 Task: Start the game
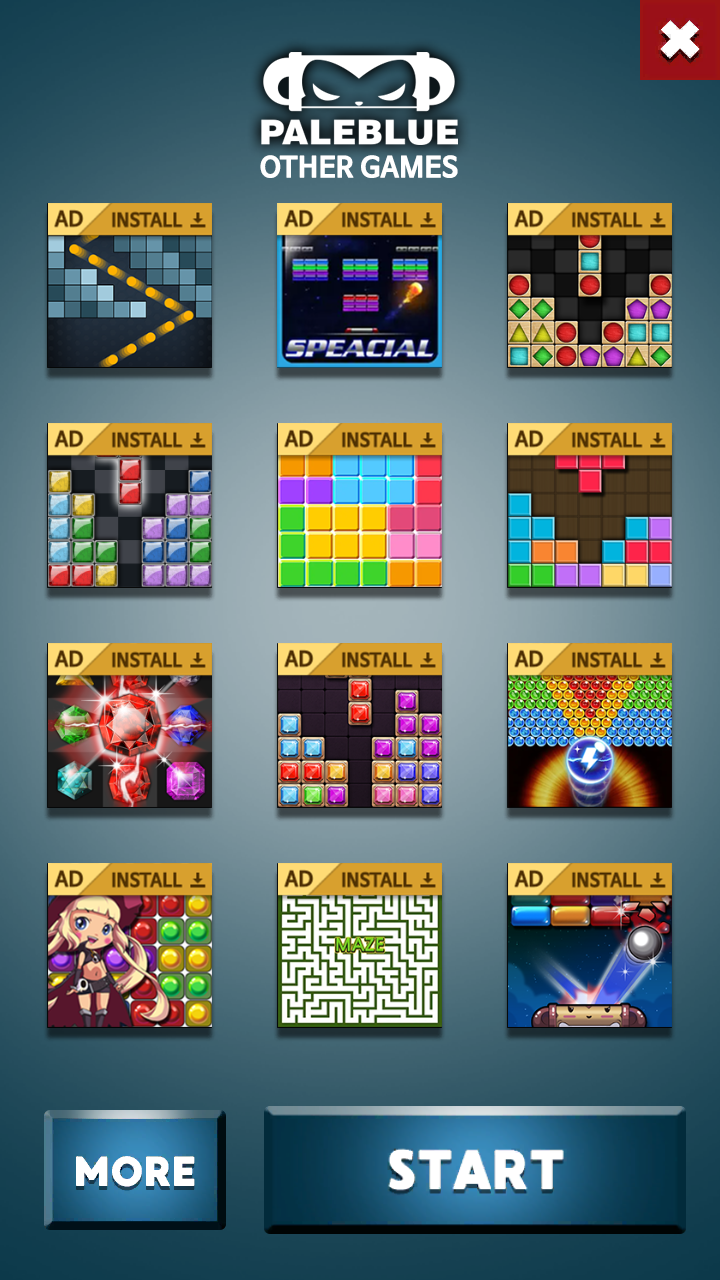tap(475, 1170)
